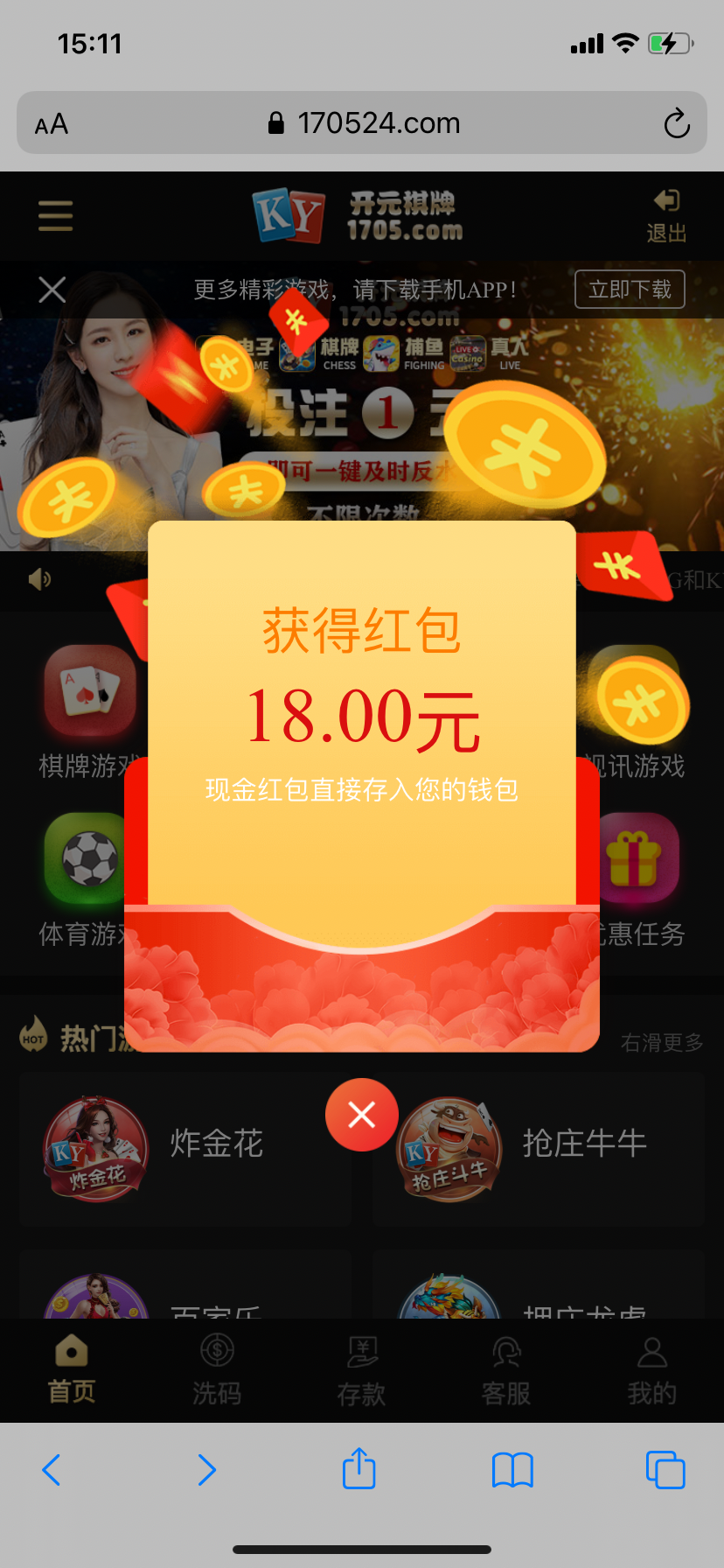This screenshot has height=1568, width=724.
Task: Switch to the 洗码 tab
Action: pyautogui.click(x=217, y=1370)
